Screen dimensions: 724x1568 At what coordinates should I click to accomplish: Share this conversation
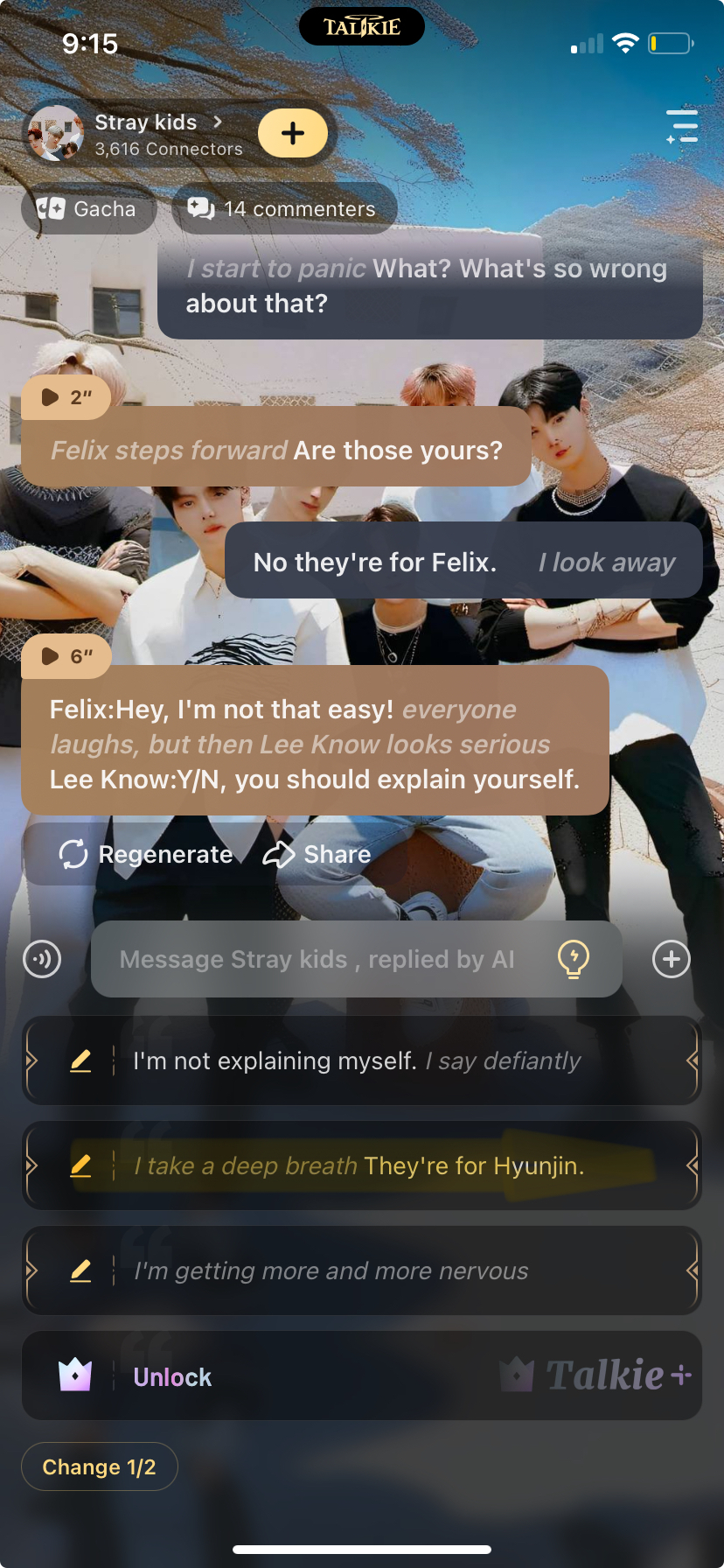317,854
